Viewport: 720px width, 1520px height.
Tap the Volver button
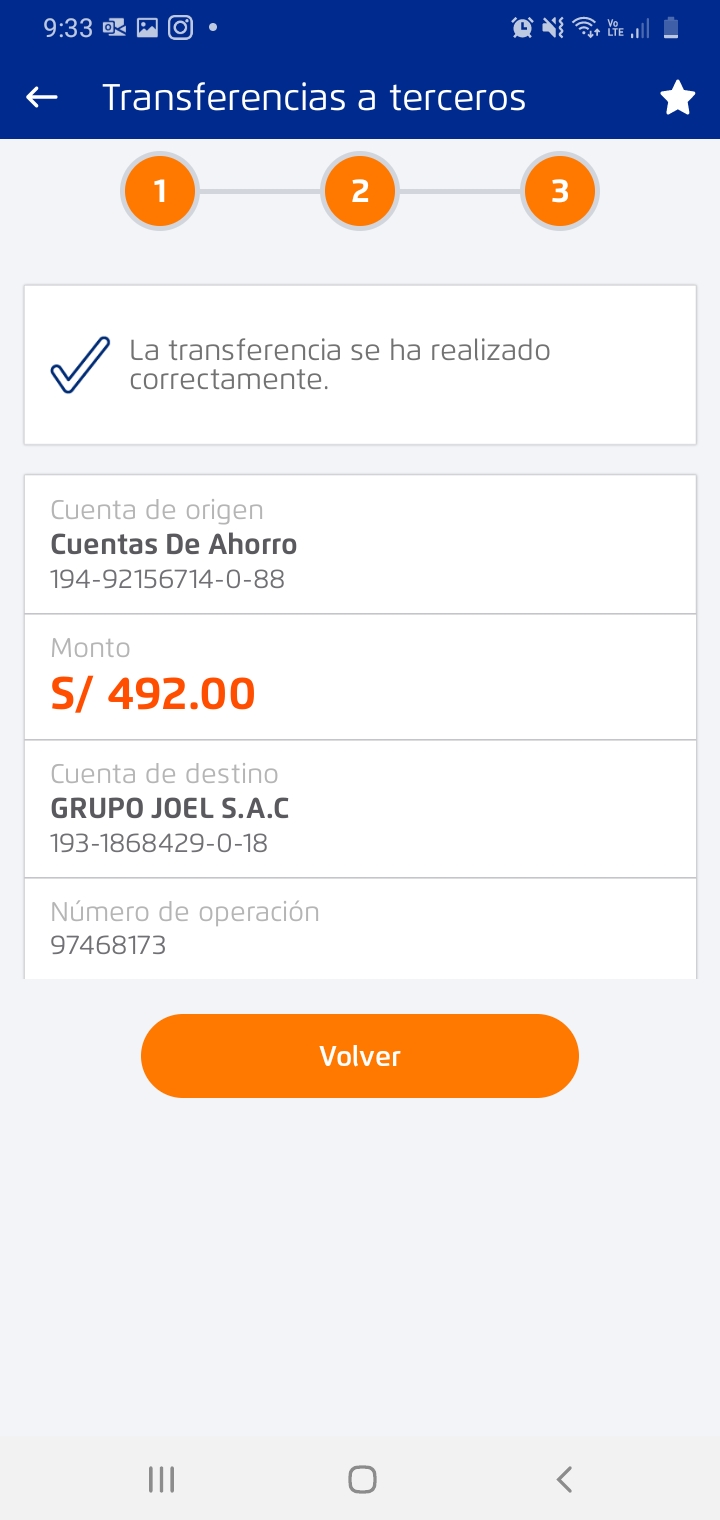[360, 1056]
